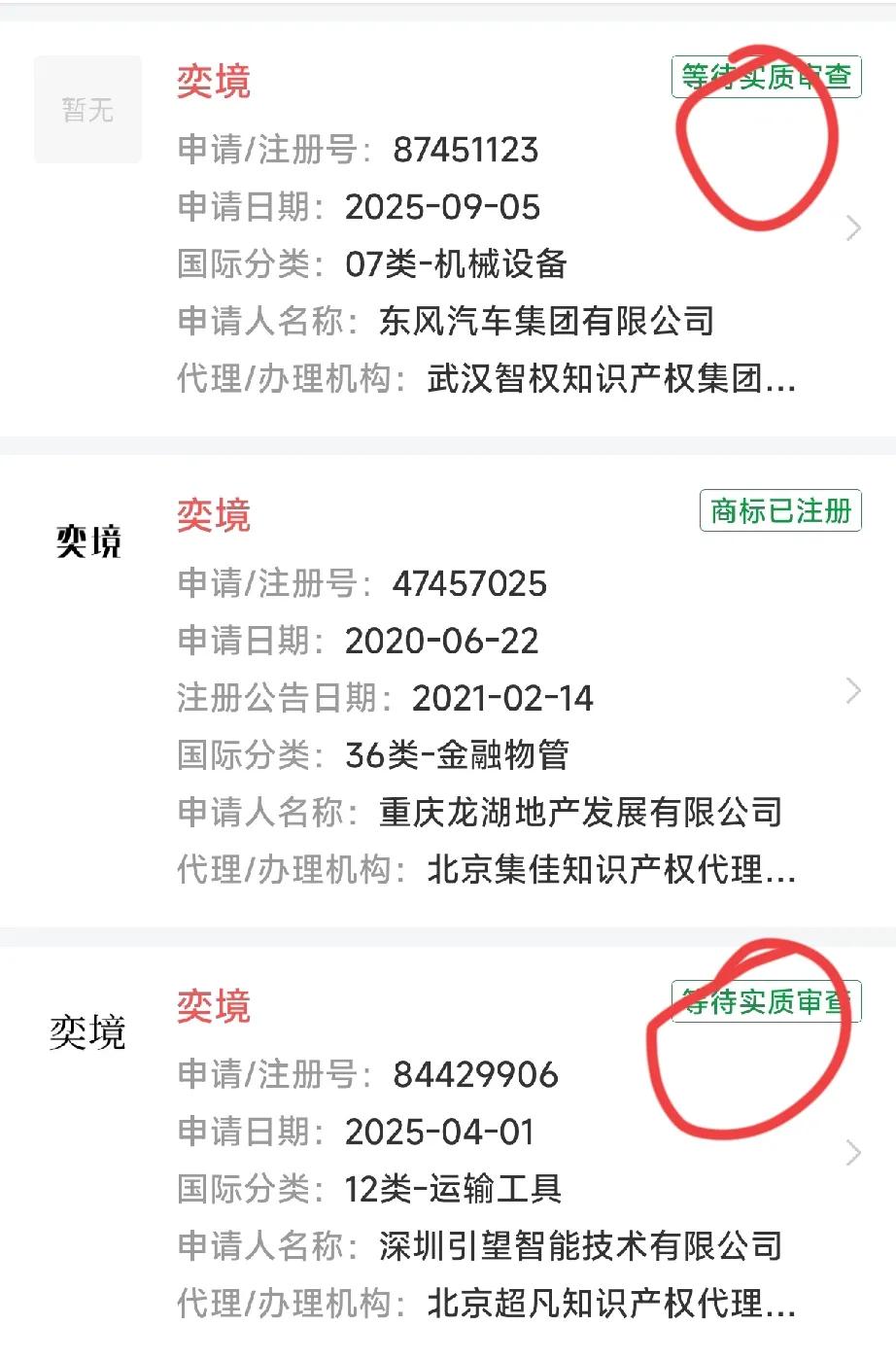The height and width of the screenshot is (1360, 896).
Task: Select the 奕境 logo image on second card
Action: (87, 542)
